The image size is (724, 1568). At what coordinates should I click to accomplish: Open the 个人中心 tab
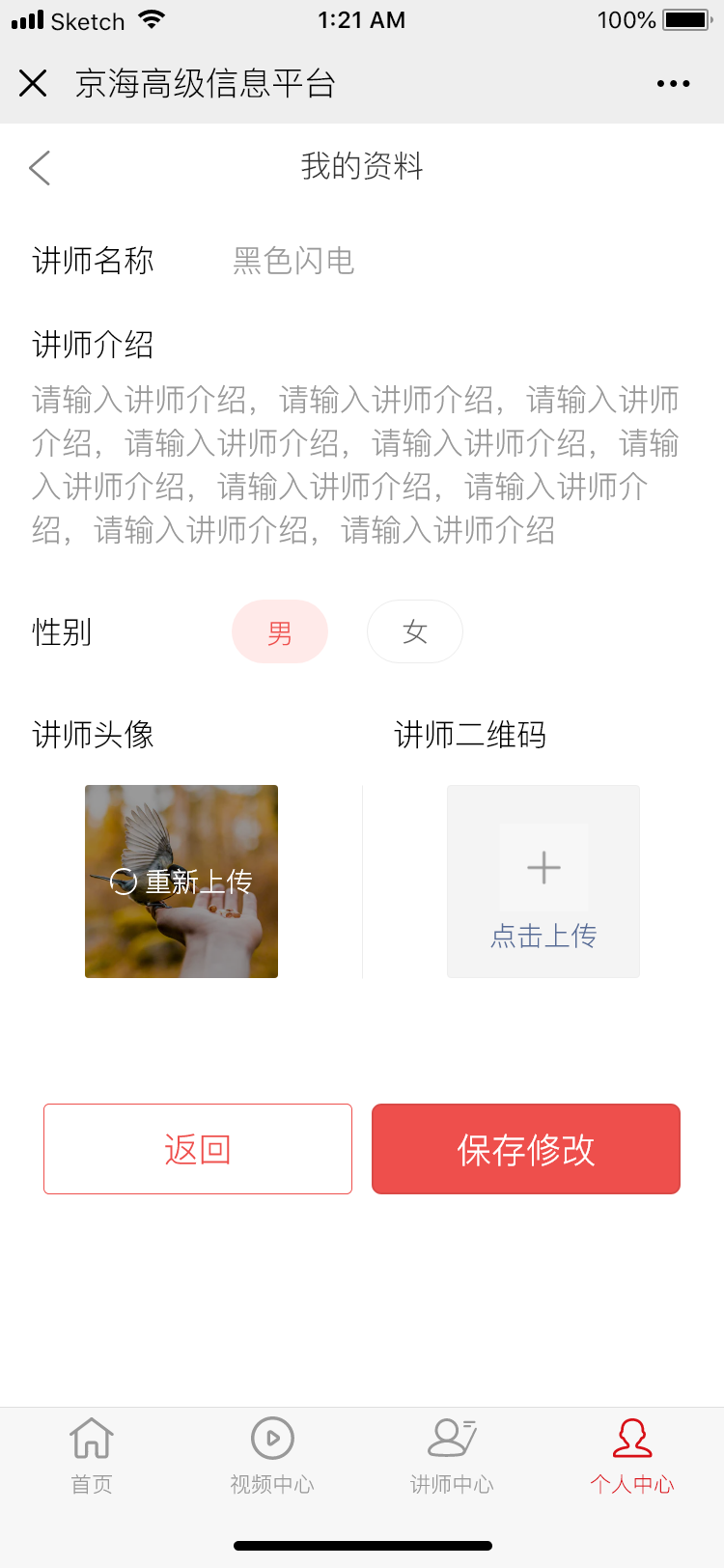point(632,1456)
